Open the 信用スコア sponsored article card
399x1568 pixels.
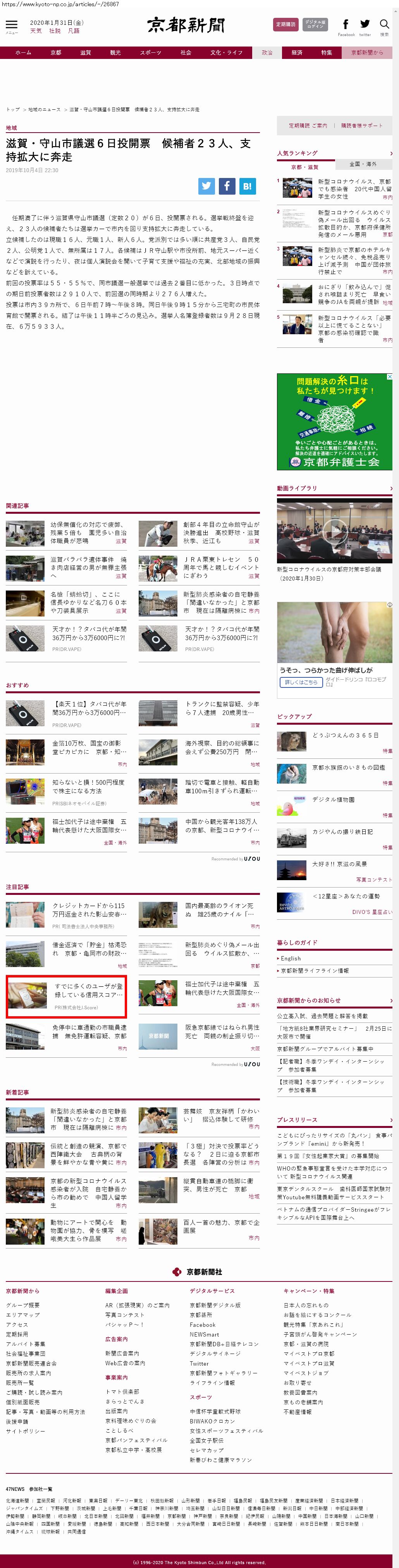point(66,996)
